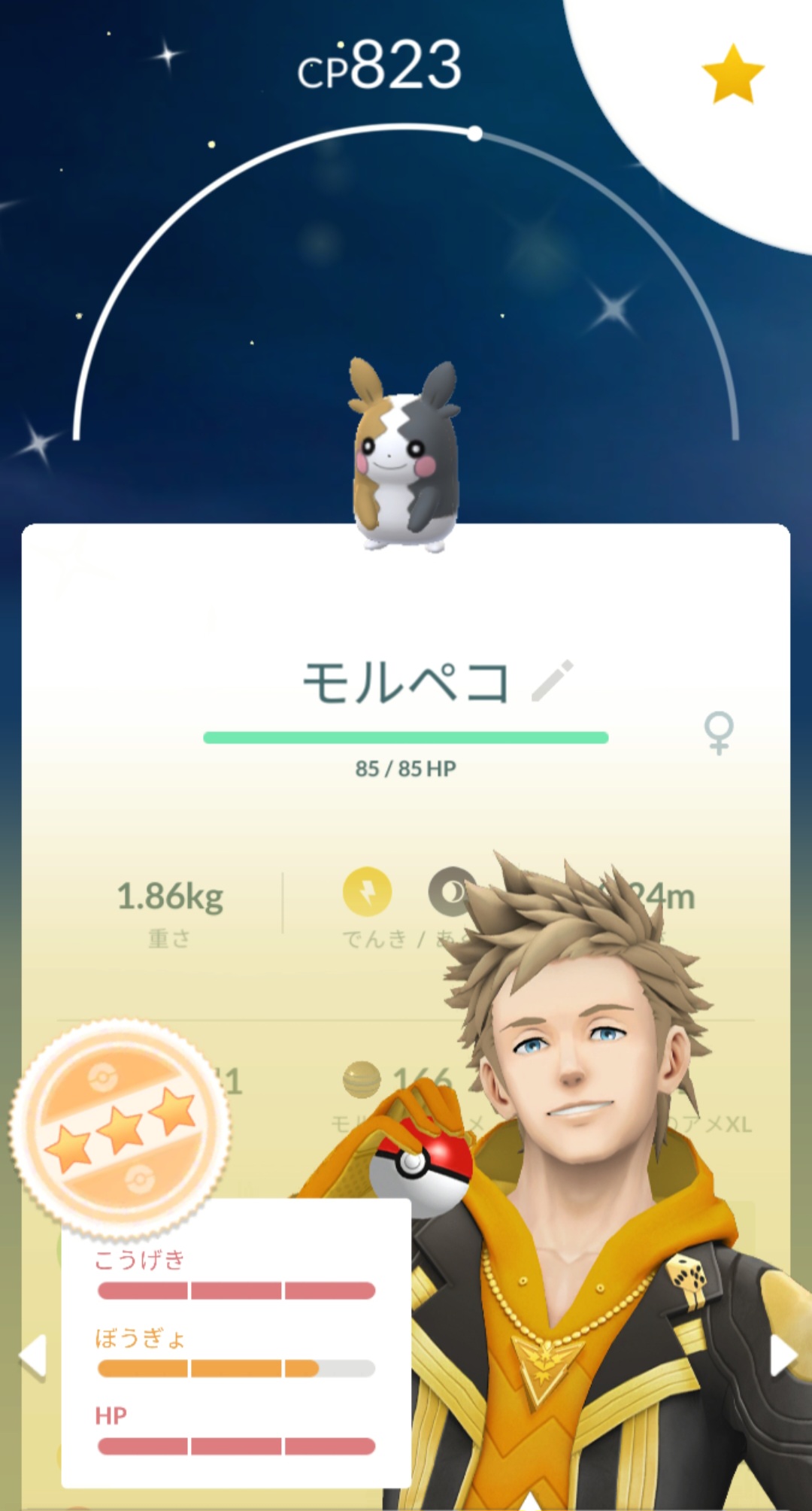Go to the next Pokémon with the right arrow
Screen dimensions: 812x1511
(783, 1355)
